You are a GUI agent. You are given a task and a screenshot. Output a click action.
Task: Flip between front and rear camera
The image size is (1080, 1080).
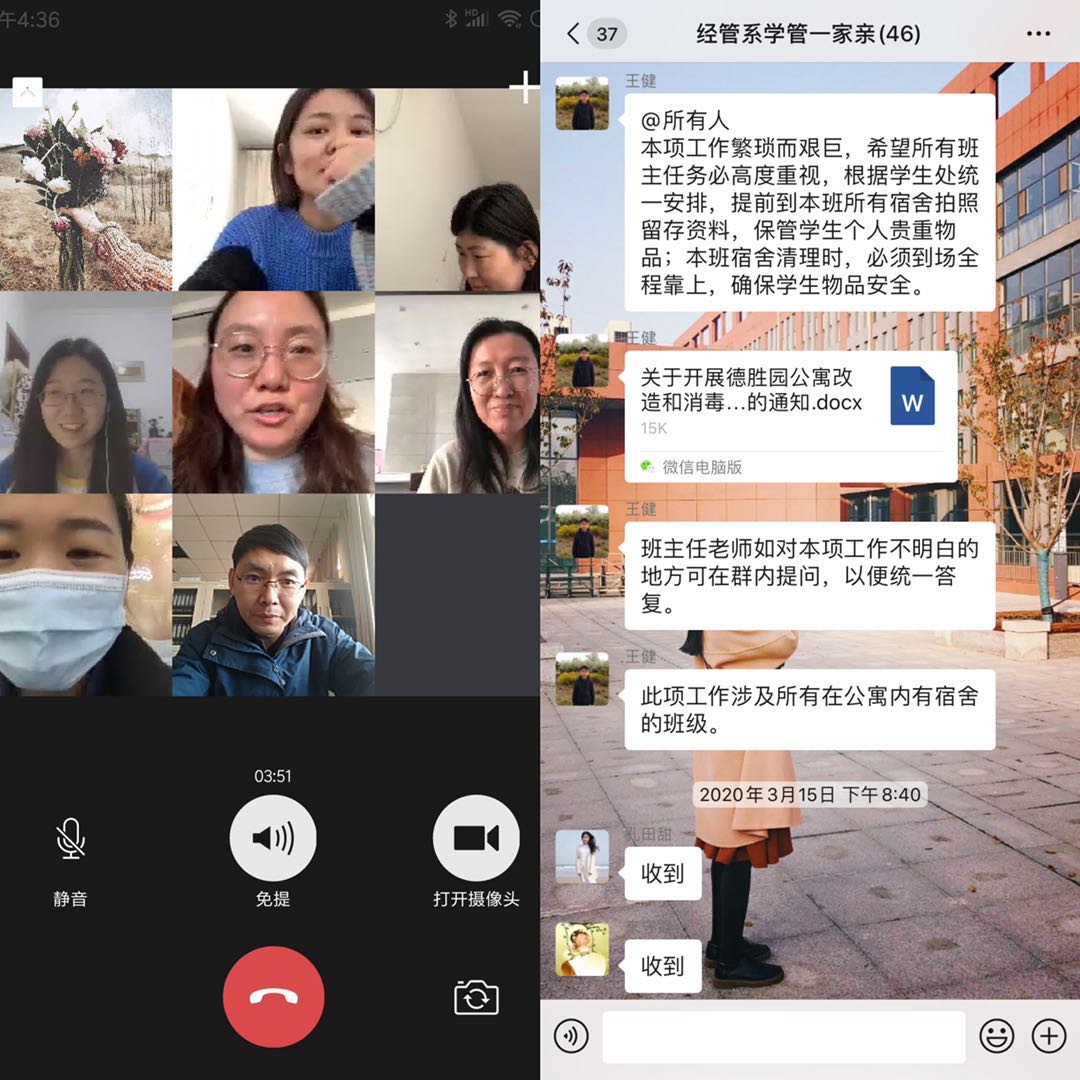[476, 997]
